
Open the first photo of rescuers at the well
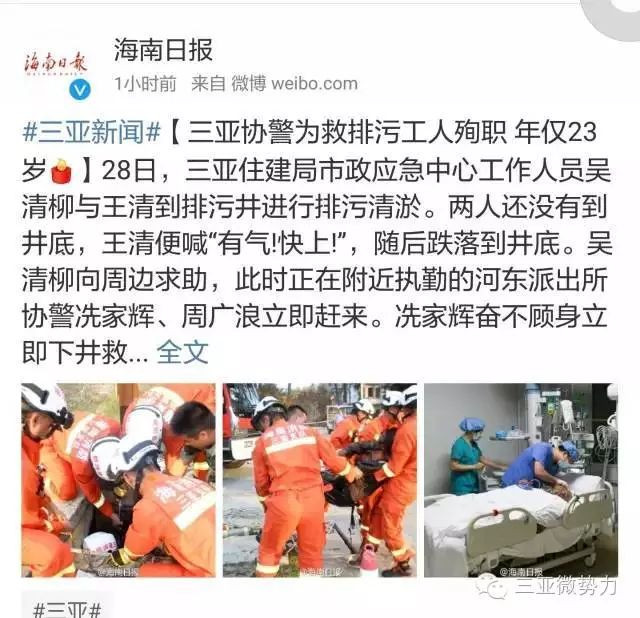(x=118, y=480)
